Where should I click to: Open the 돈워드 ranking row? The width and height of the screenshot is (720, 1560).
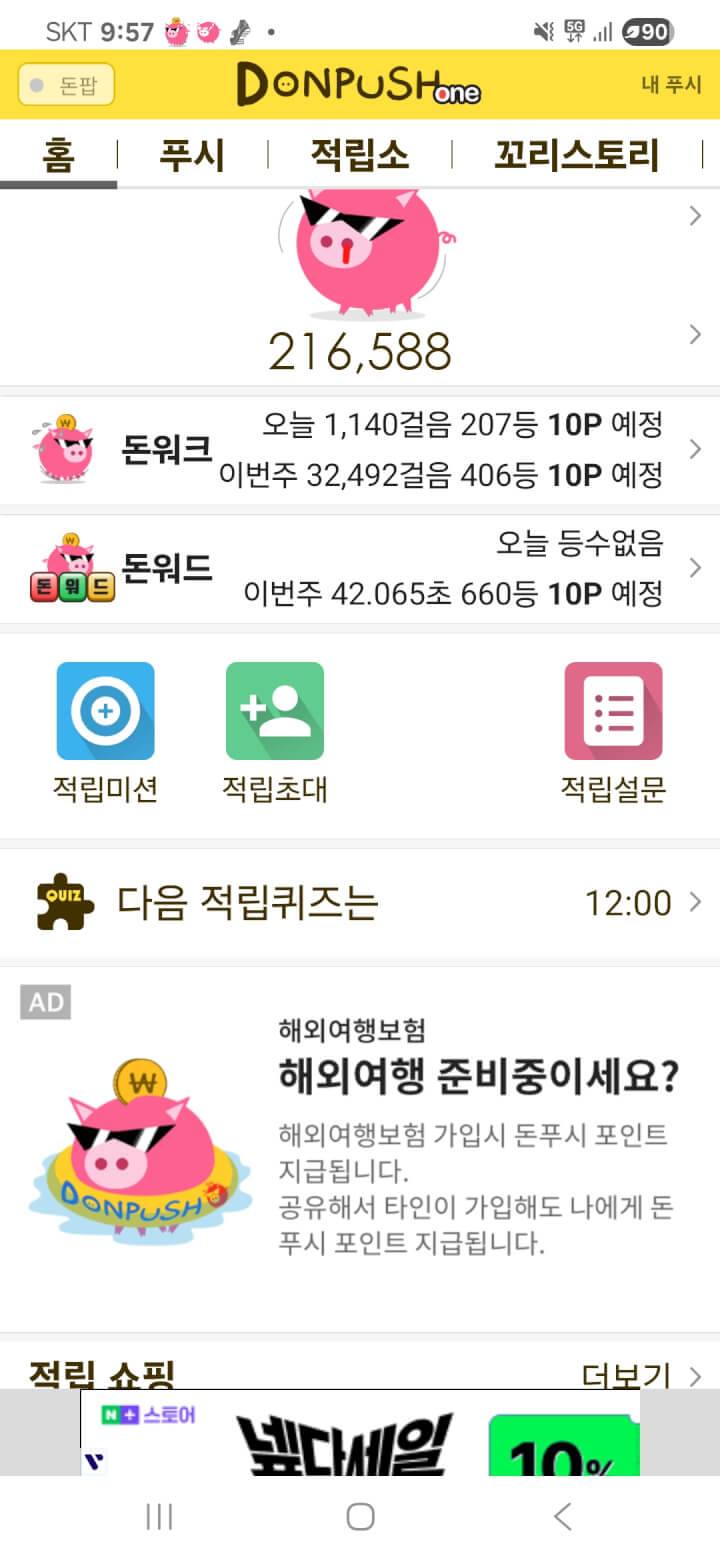click(360, 569)
